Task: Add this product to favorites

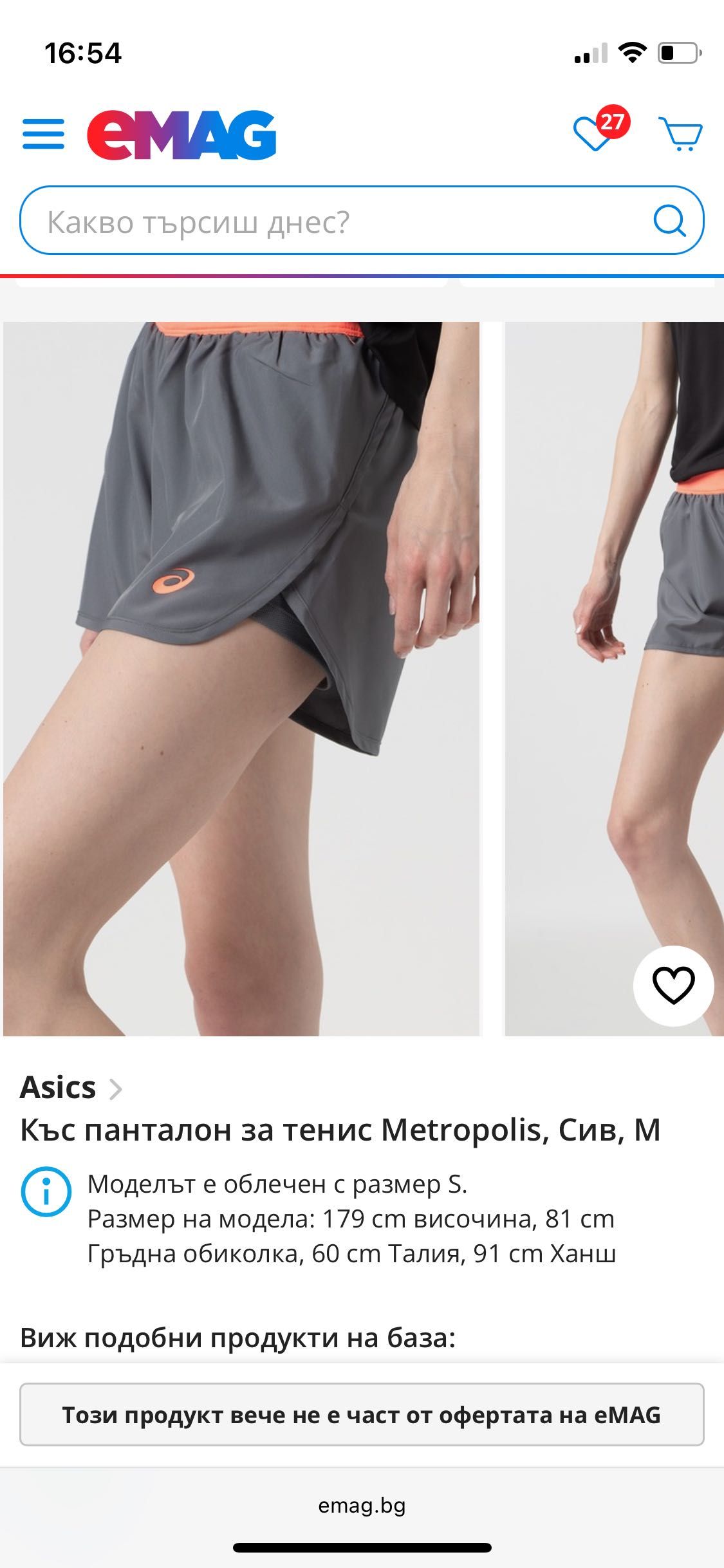Action: coord(673,985)
